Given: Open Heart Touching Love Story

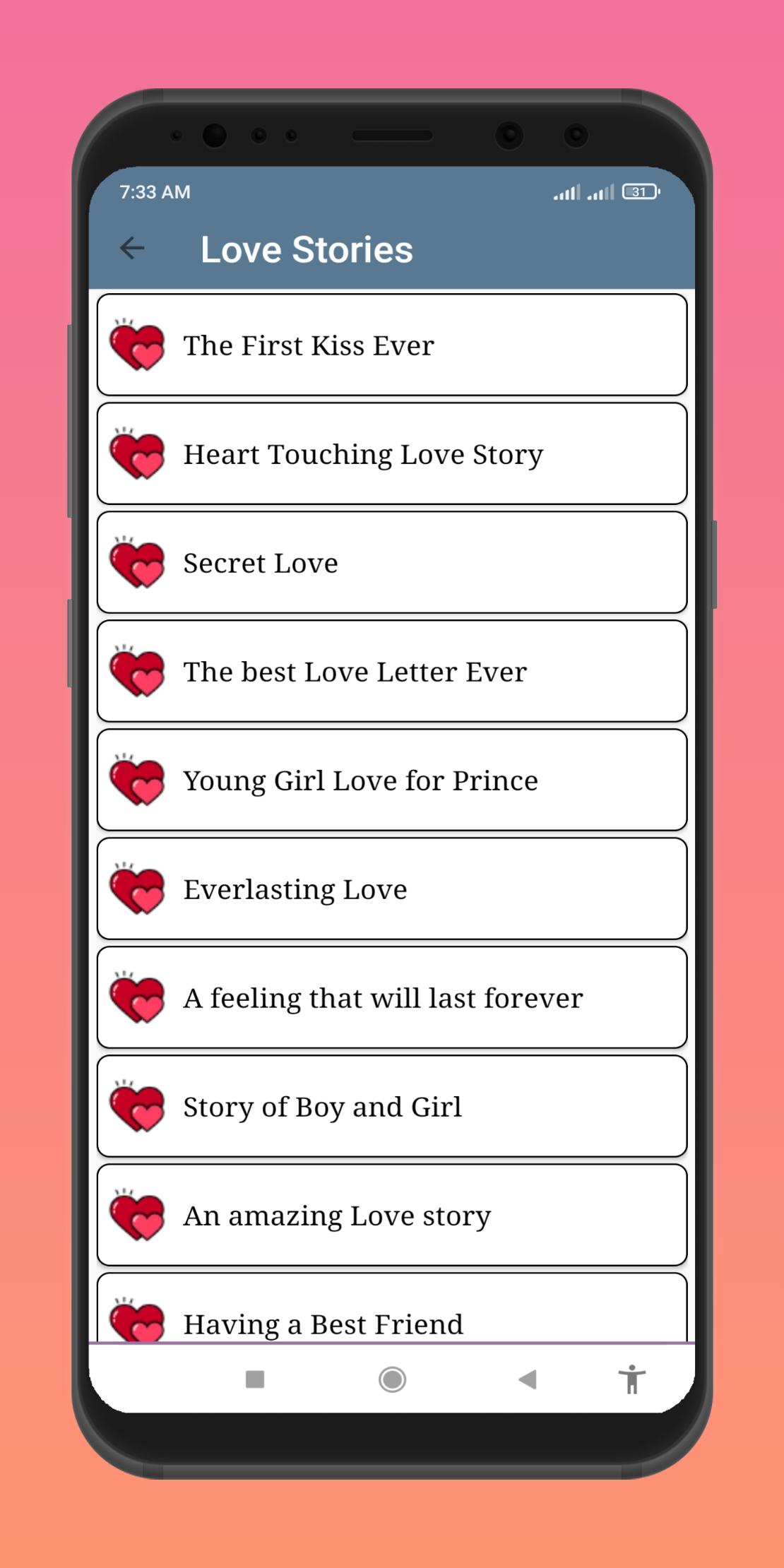Looking at the screenshot, I should 392,454.
